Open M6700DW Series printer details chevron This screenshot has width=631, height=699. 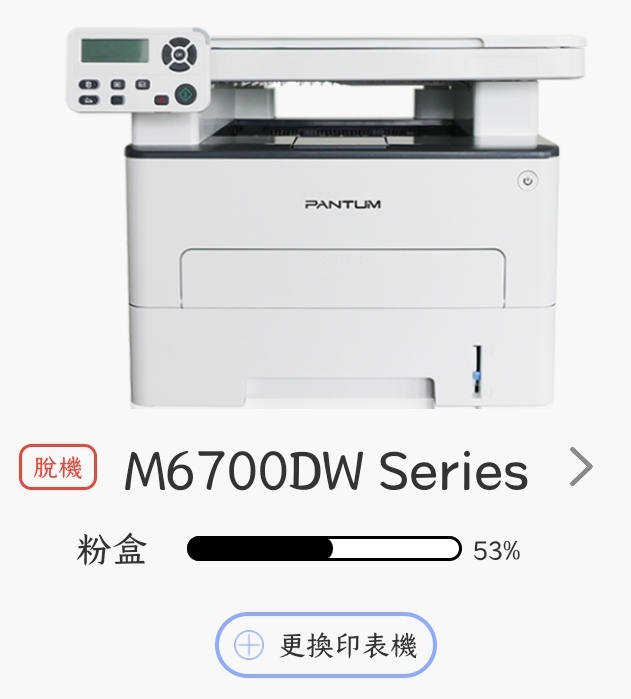pos(580,467)
